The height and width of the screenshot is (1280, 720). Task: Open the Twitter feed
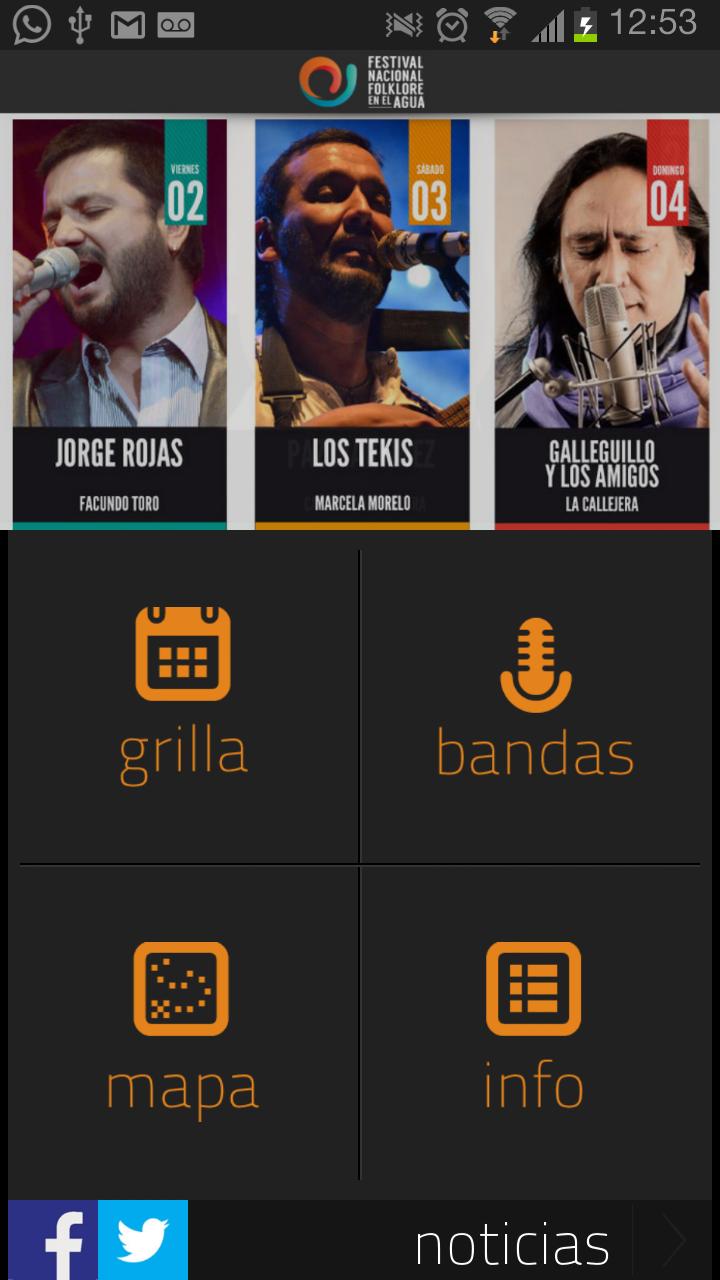point(143,1240)
